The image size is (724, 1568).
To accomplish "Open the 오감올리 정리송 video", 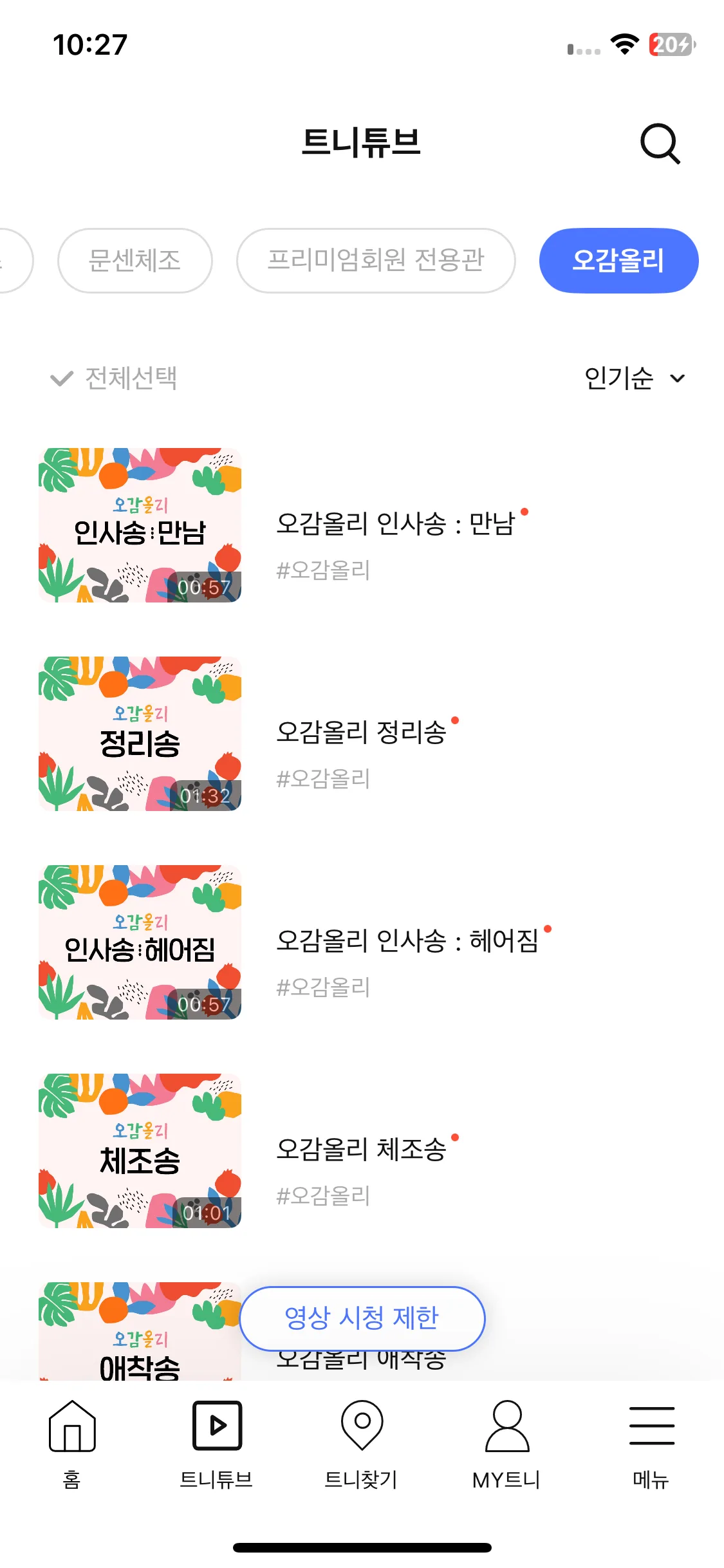I will point(140,734).
